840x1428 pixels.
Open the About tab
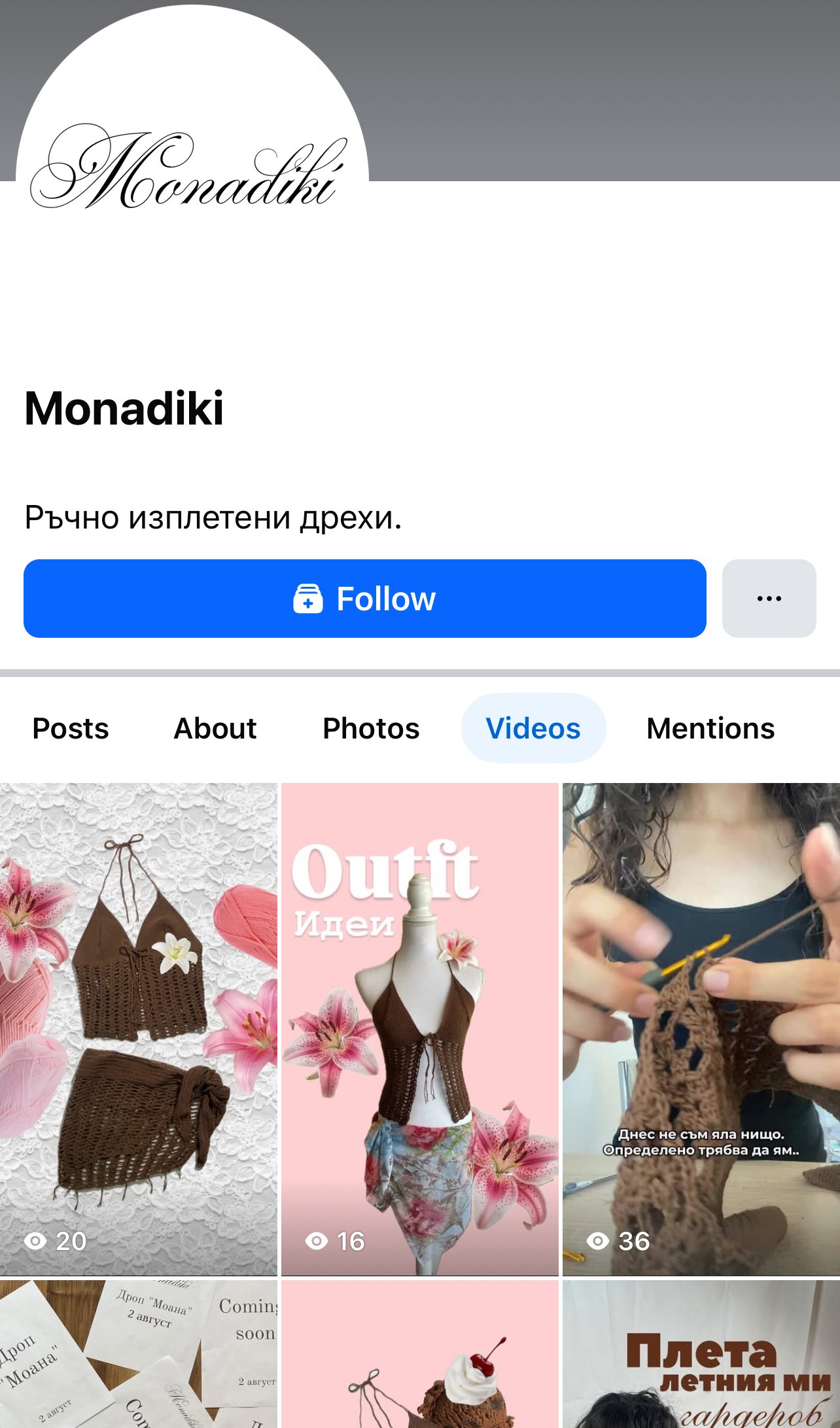click(x=215, y=729)
